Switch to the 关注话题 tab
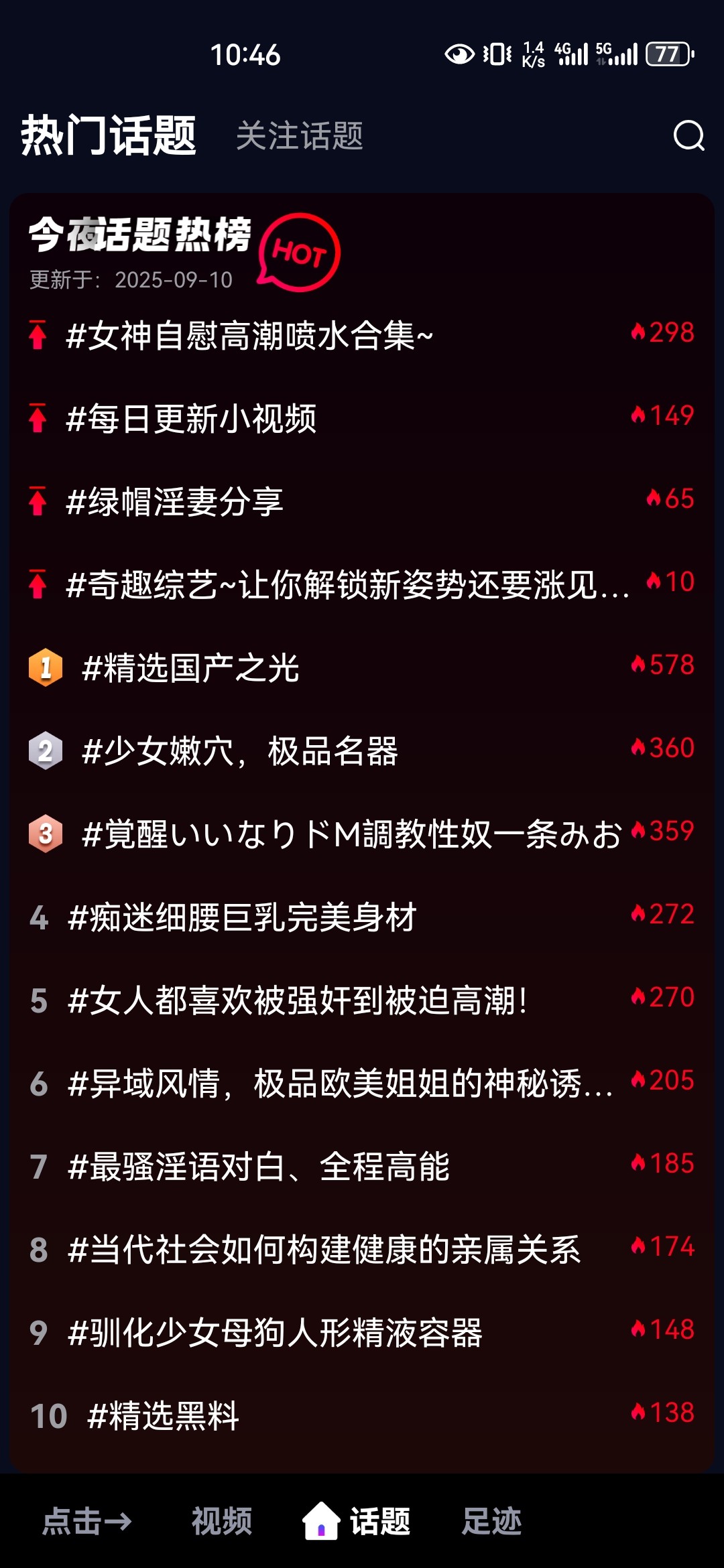Image resolution: width=724 pixels, height=1568 pixels. [299, 136]
